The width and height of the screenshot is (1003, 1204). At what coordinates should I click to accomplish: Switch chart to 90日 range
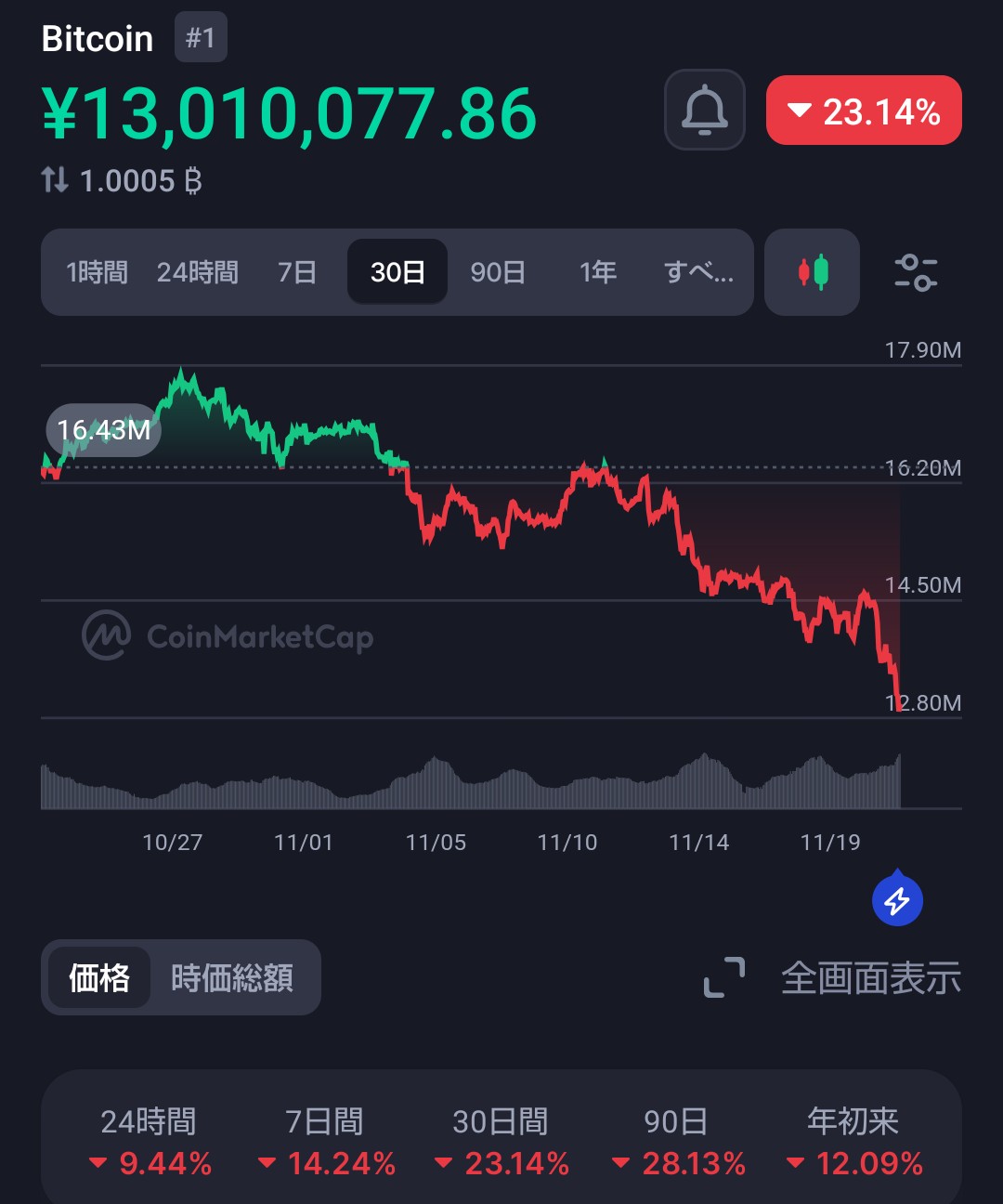pos(498,272)
